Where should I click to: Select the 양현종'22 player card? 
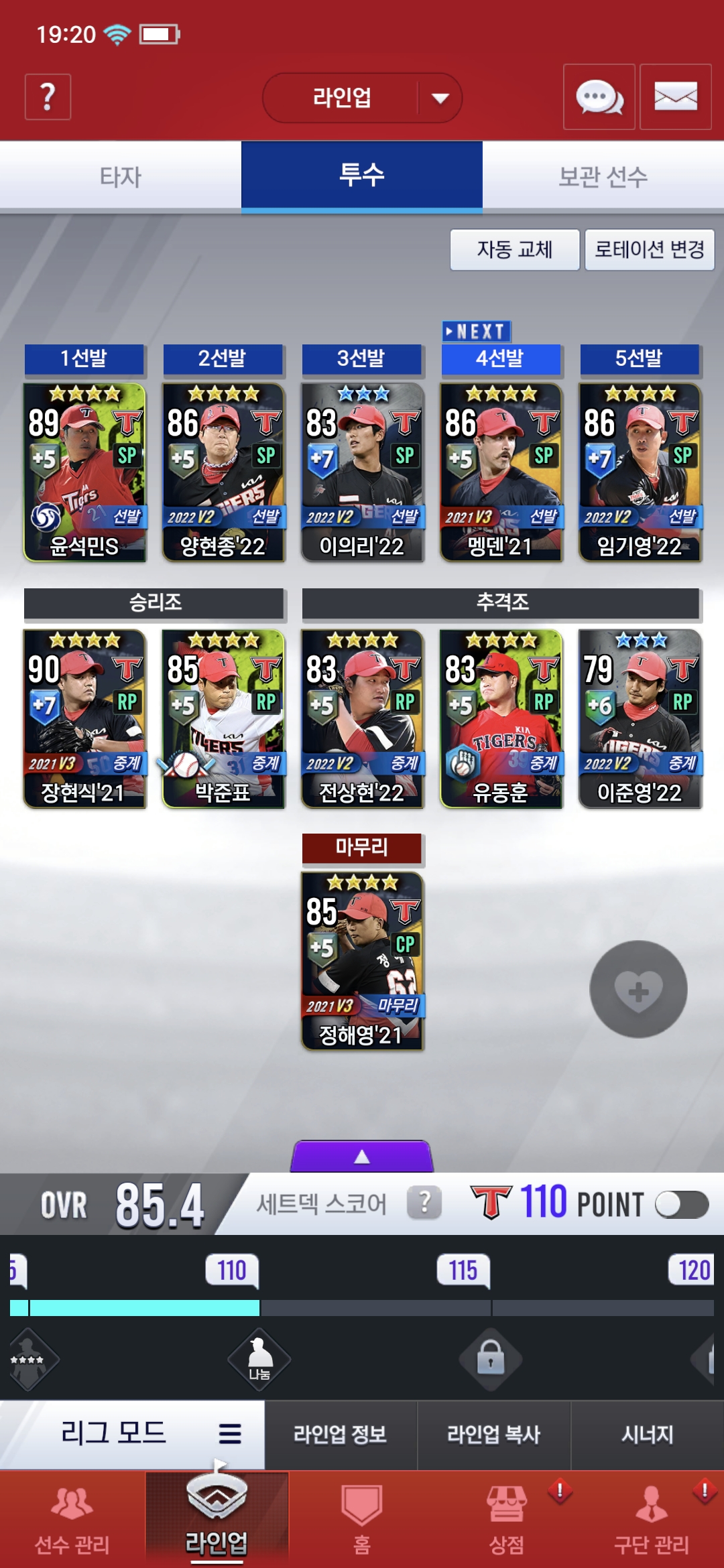pos(223,472)
